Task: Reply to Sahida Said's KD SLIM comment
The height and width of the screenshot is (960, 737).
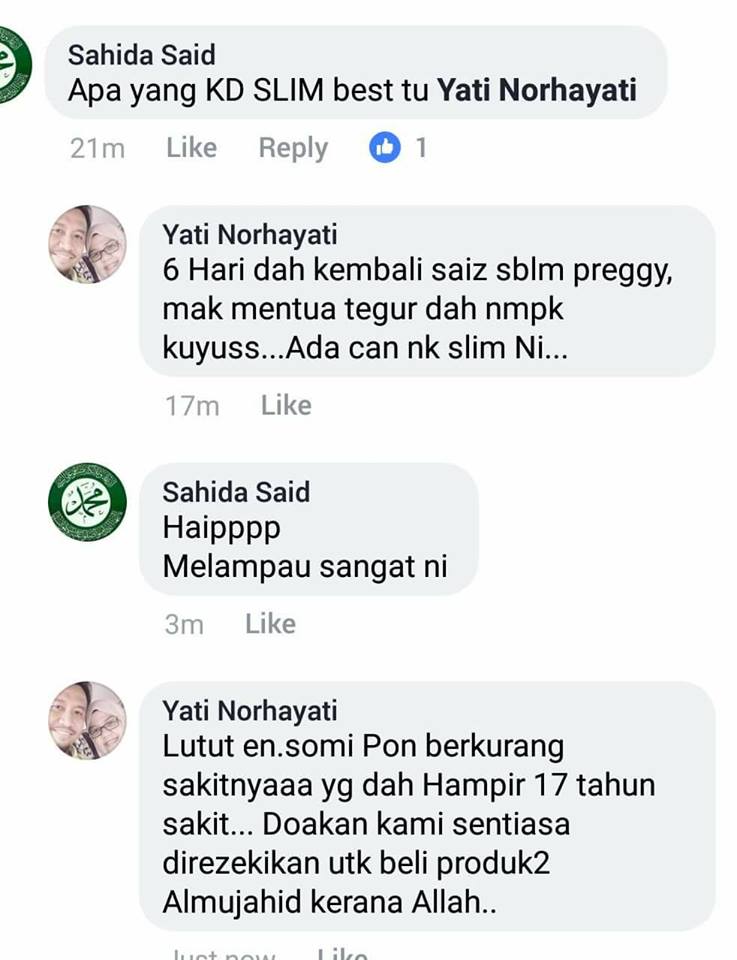Action: coord(293,148)
